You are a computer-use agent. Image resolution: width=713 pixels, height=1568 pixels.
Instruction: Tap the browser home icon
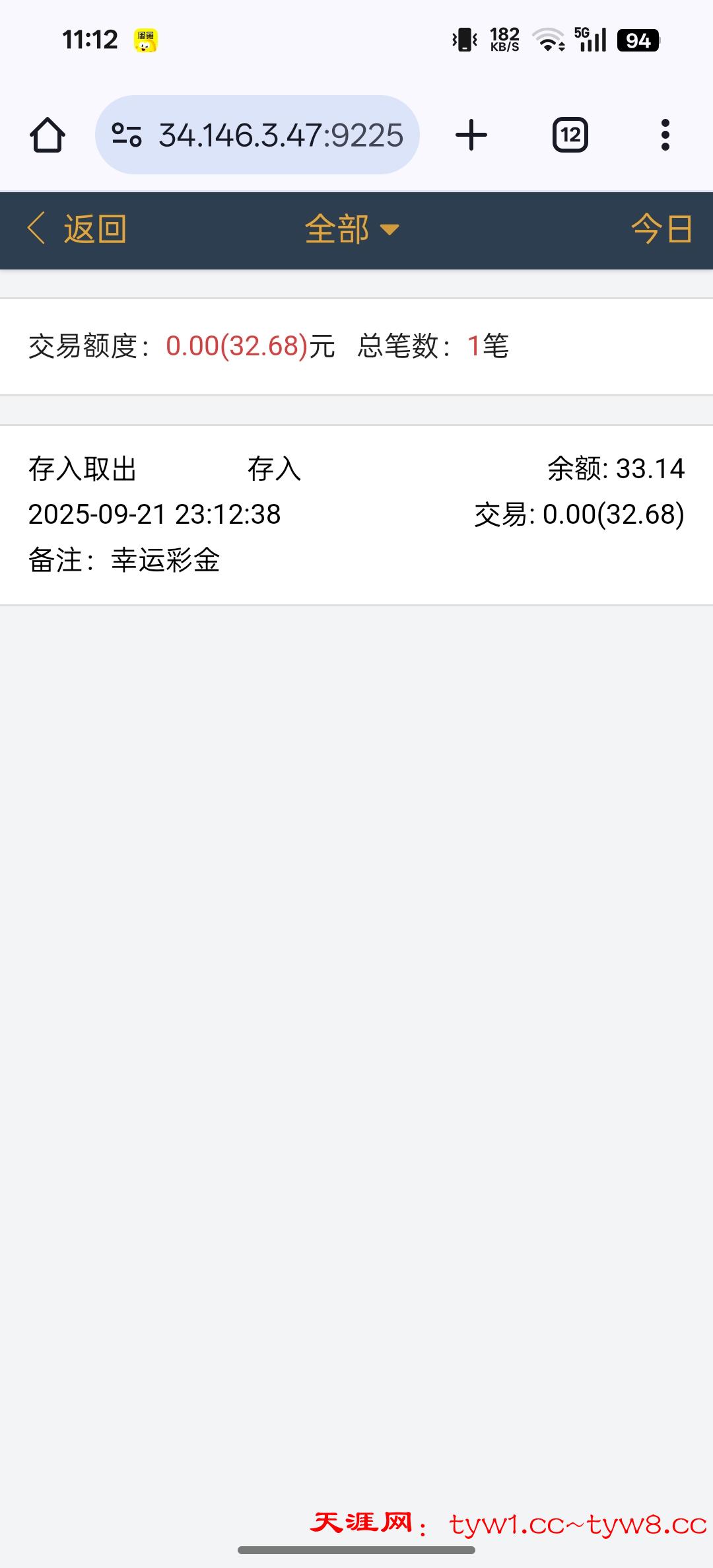click(48, 135)
